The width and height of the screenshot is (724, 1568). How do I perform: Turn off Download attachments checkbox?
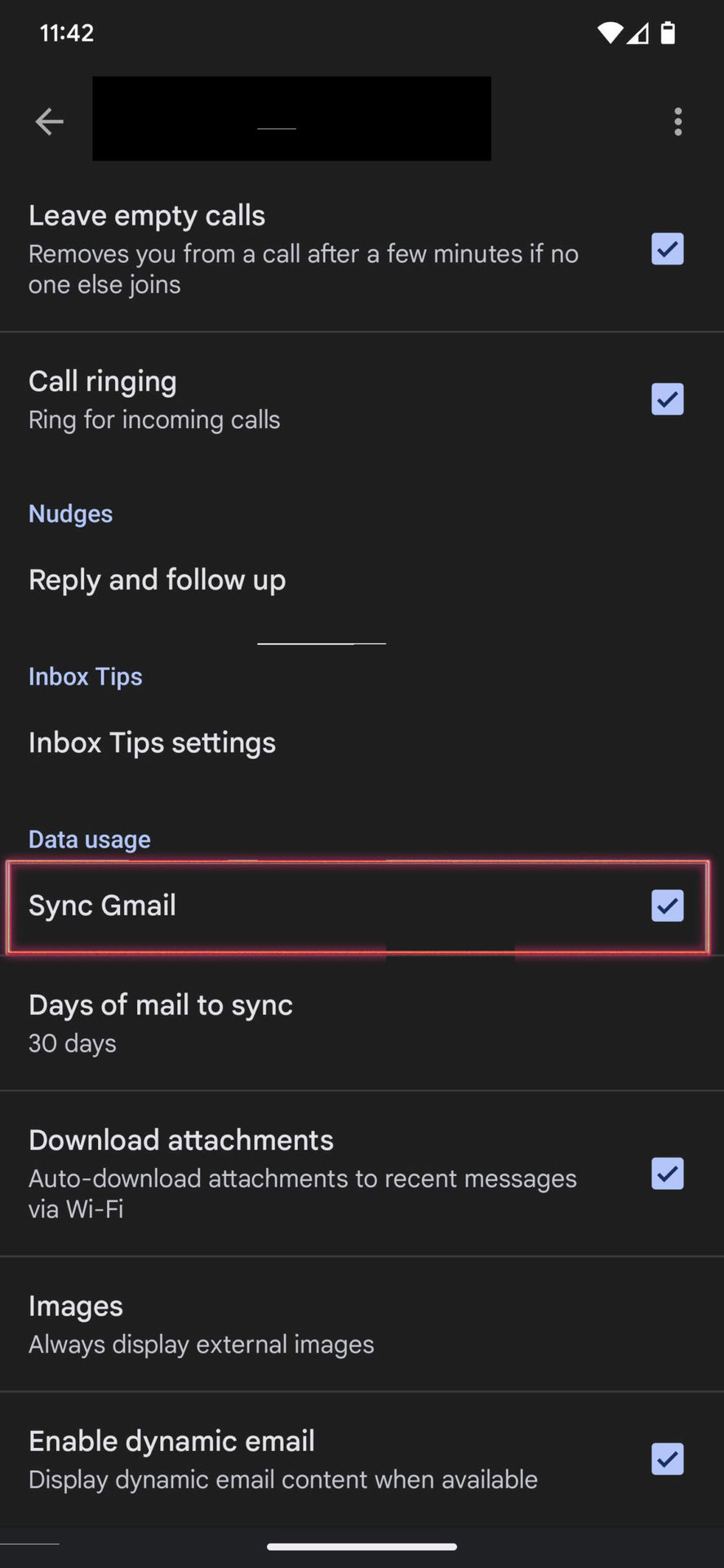tap(667, 1174)
